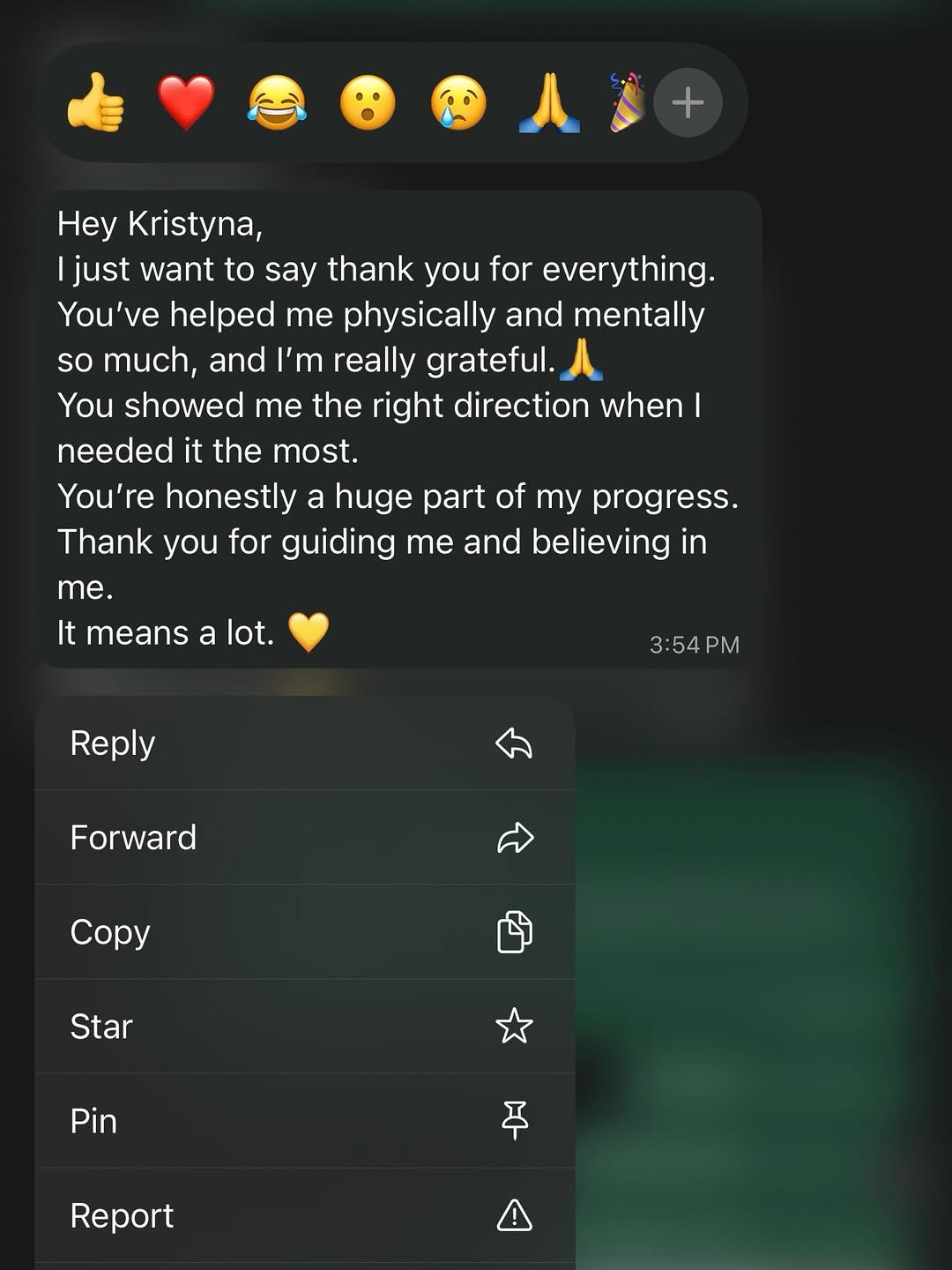React with party popper emoji

click(627, 102)
